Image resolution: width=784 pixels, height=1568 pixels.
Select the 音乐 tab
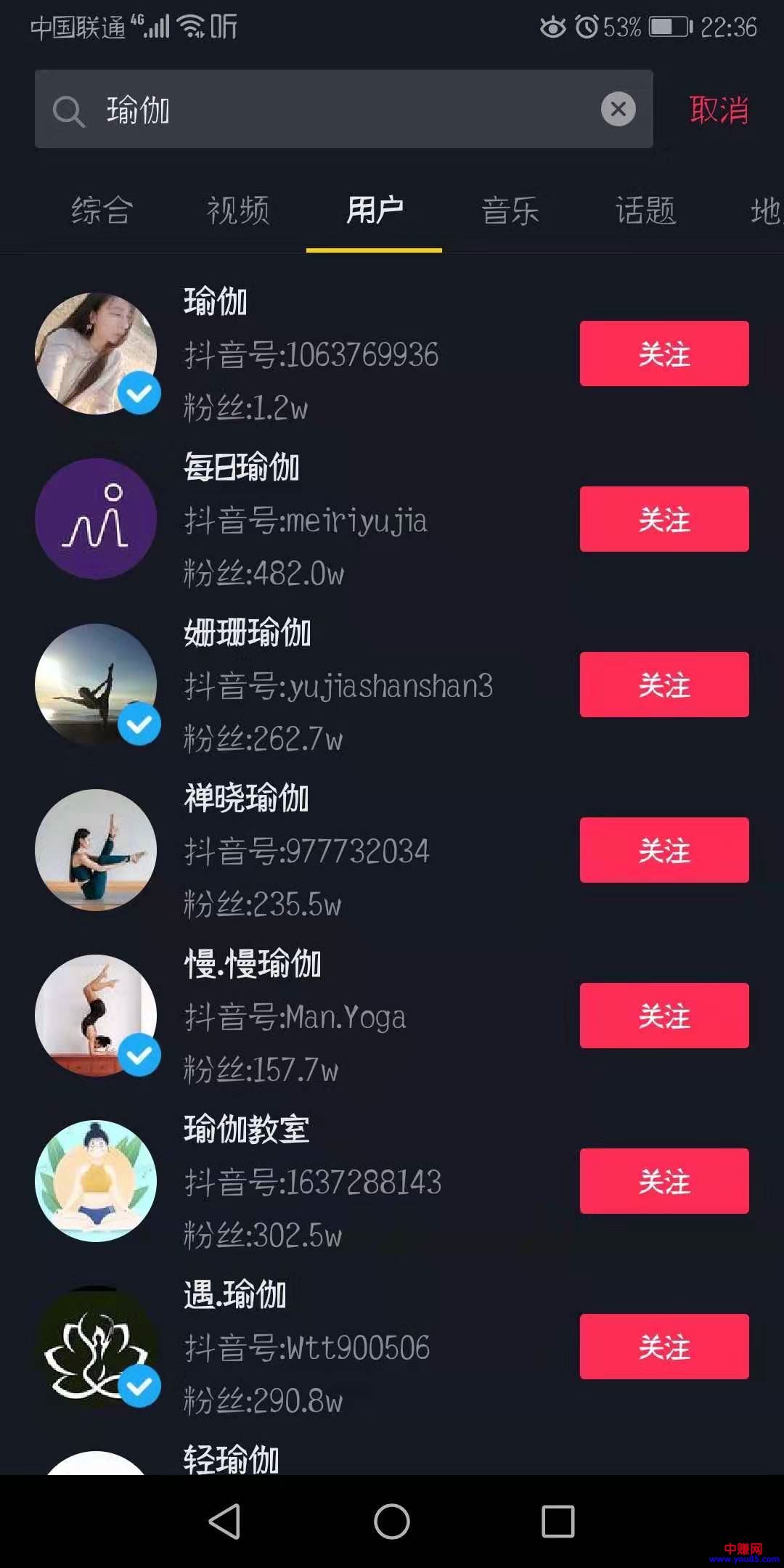[510, 211]
